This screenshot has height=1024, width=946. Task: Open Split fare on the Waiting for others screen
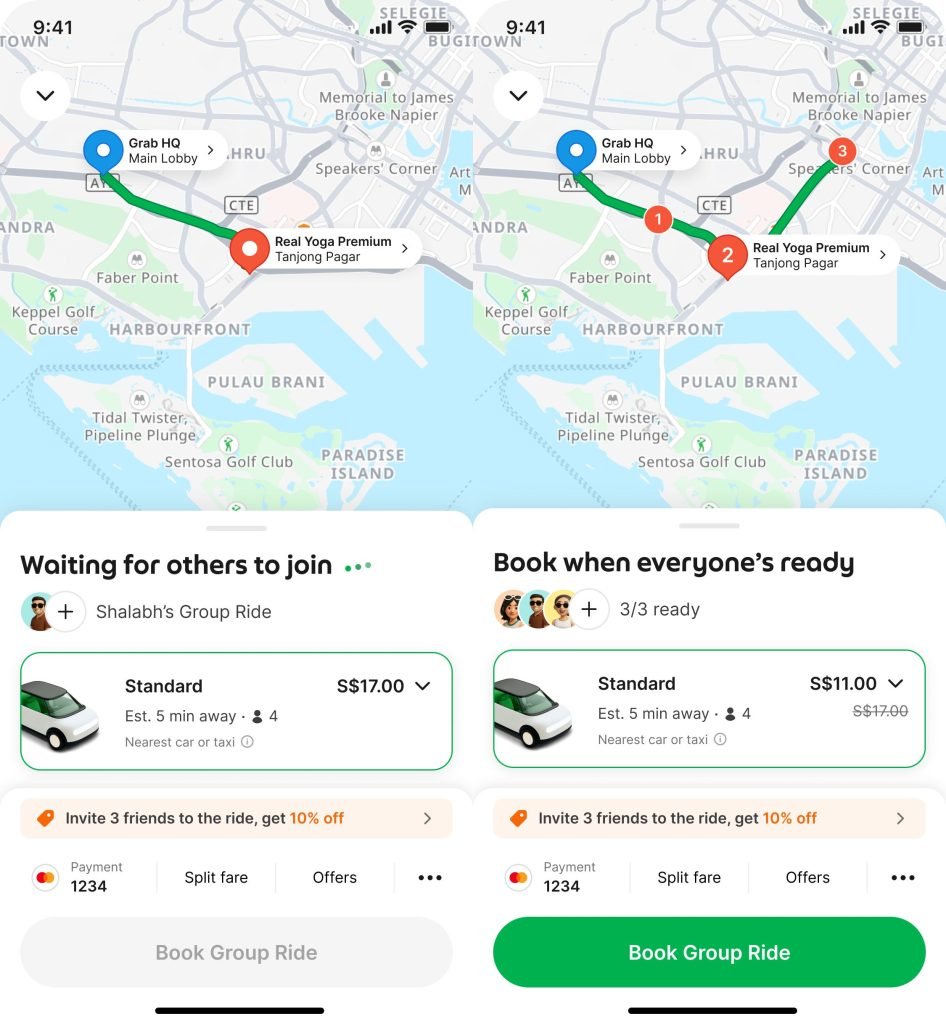tap(216, 877)
